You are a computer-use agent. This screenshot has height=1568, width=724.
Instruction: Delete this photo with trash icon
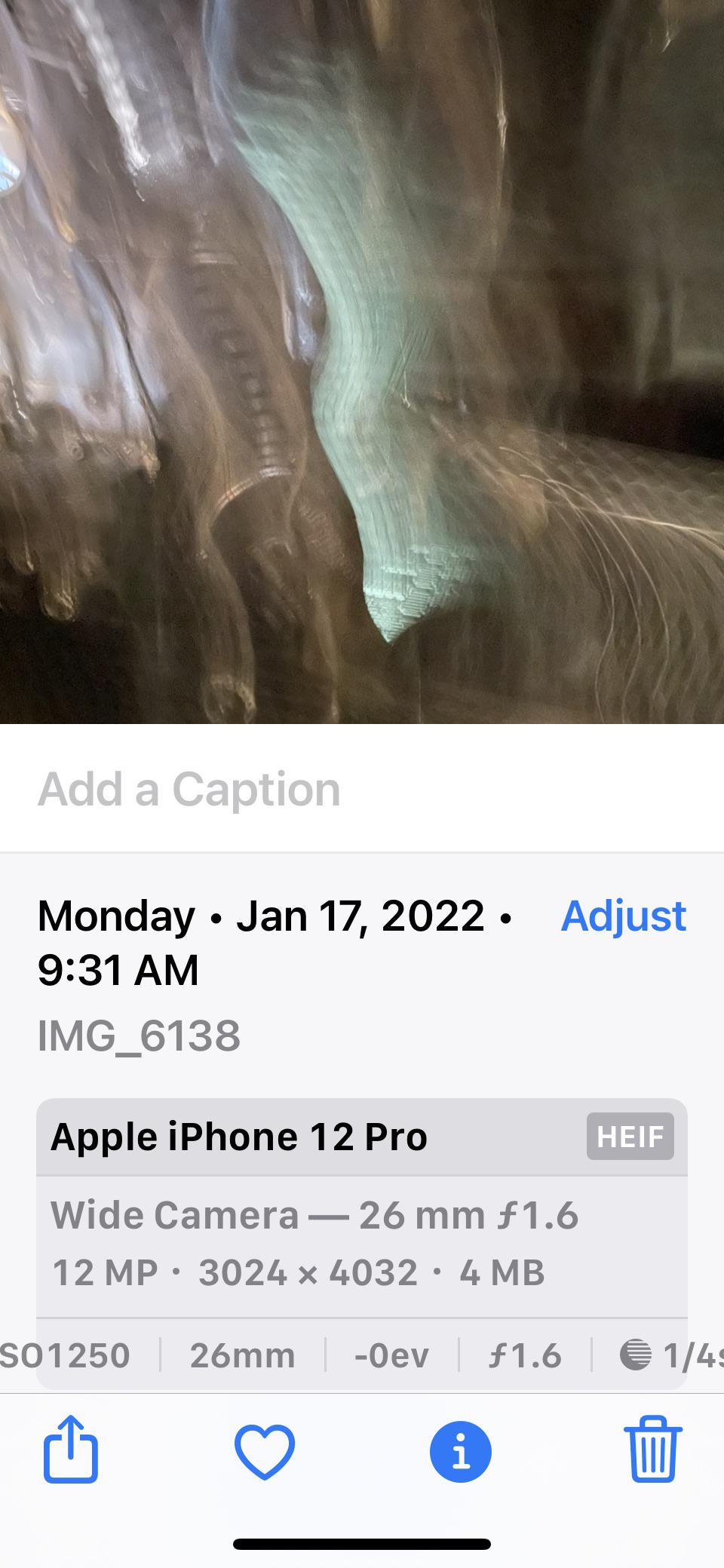[653, 1450]
